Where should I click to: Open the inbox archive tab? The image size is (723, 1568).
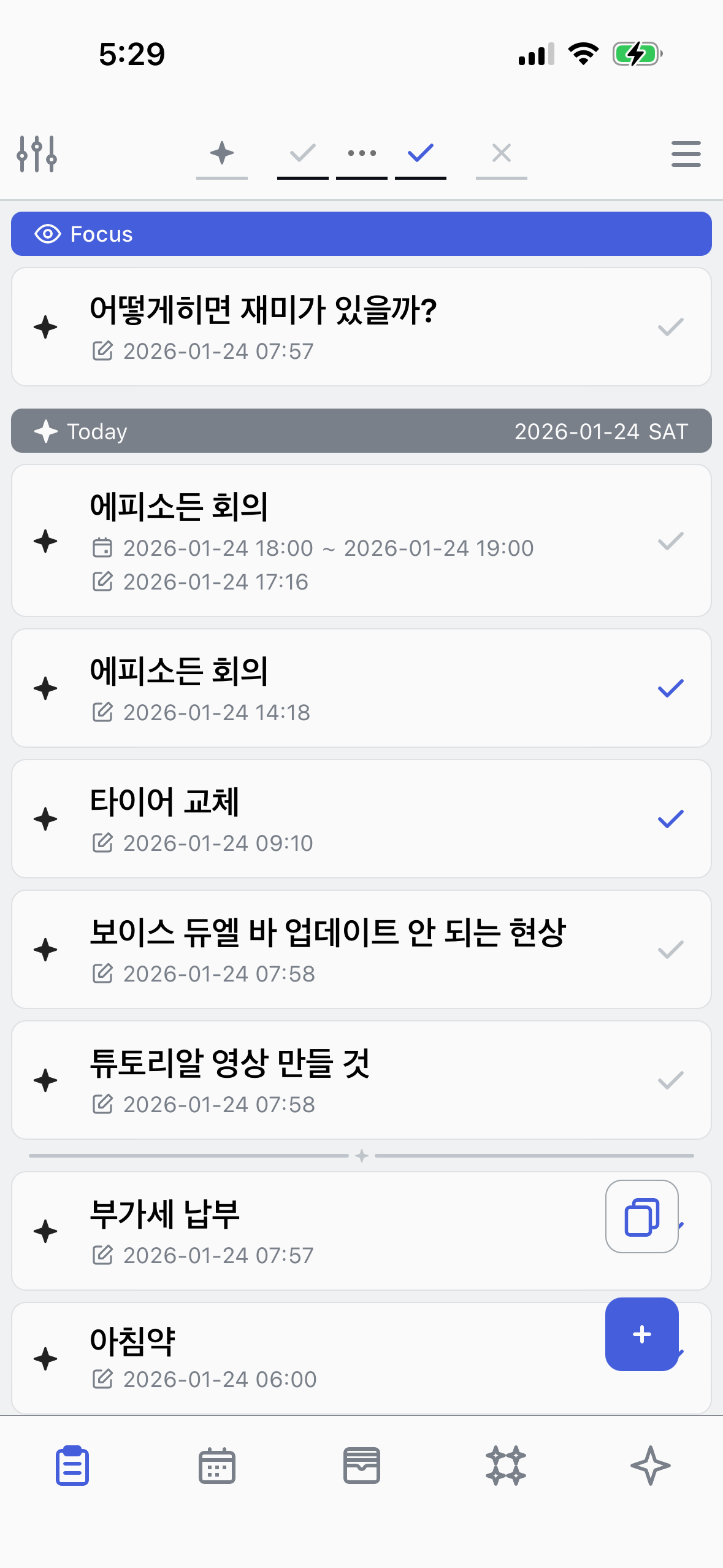click(362, 1466)
